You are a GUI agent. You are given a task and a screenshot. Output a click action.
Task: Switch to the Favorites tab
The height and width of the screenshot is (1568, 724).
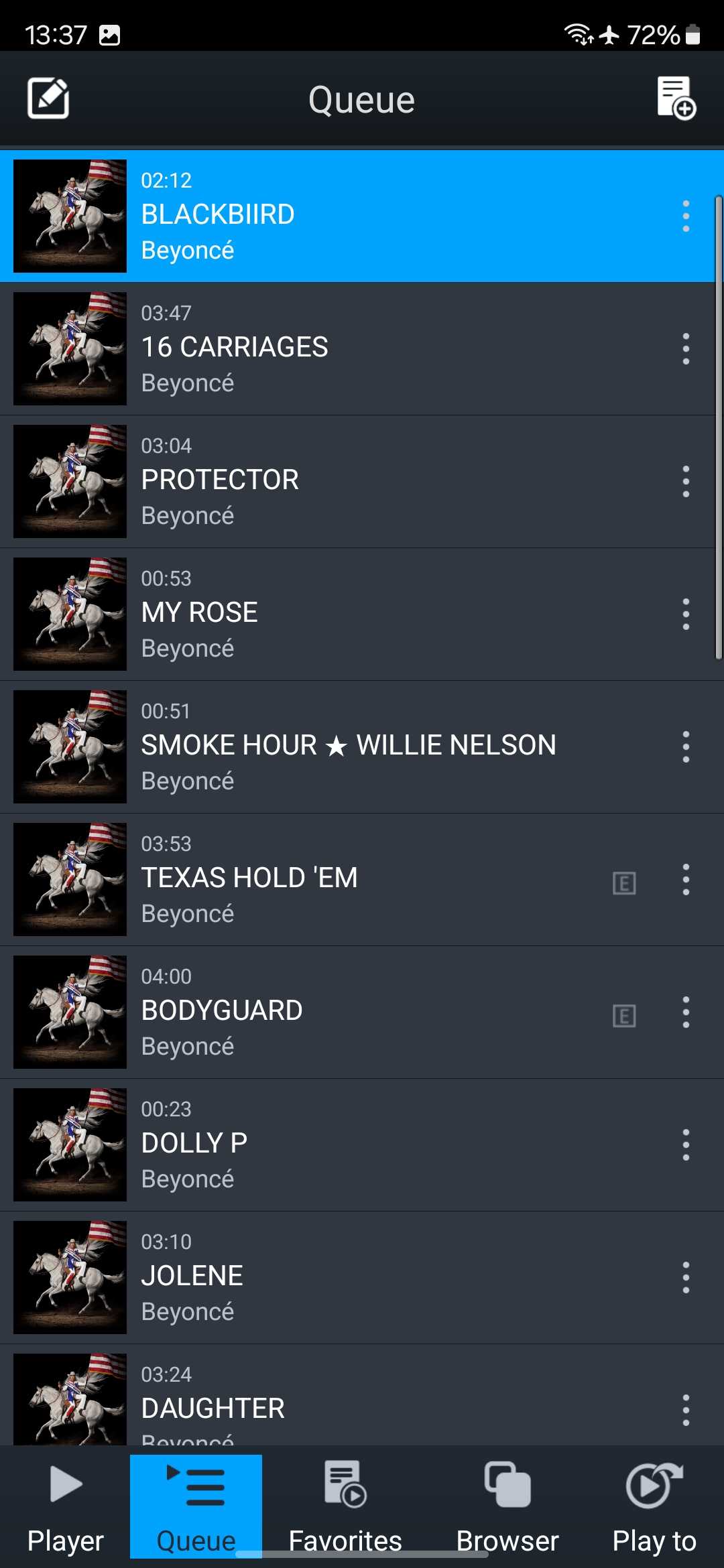(x=345, y=1508)
